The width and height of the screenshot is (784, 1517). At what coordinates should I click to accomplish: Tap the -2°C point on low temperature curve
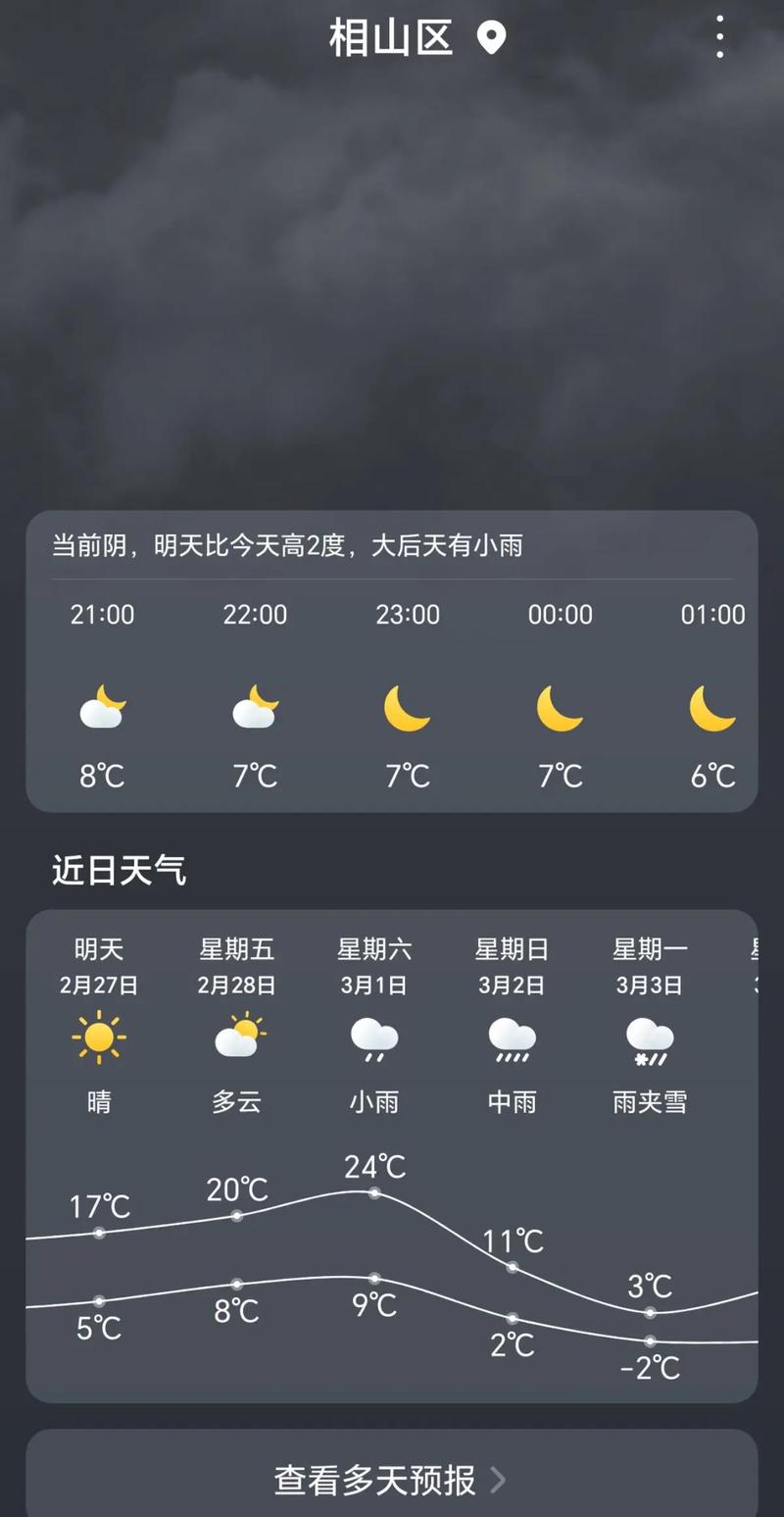(x=648, y=1339)
